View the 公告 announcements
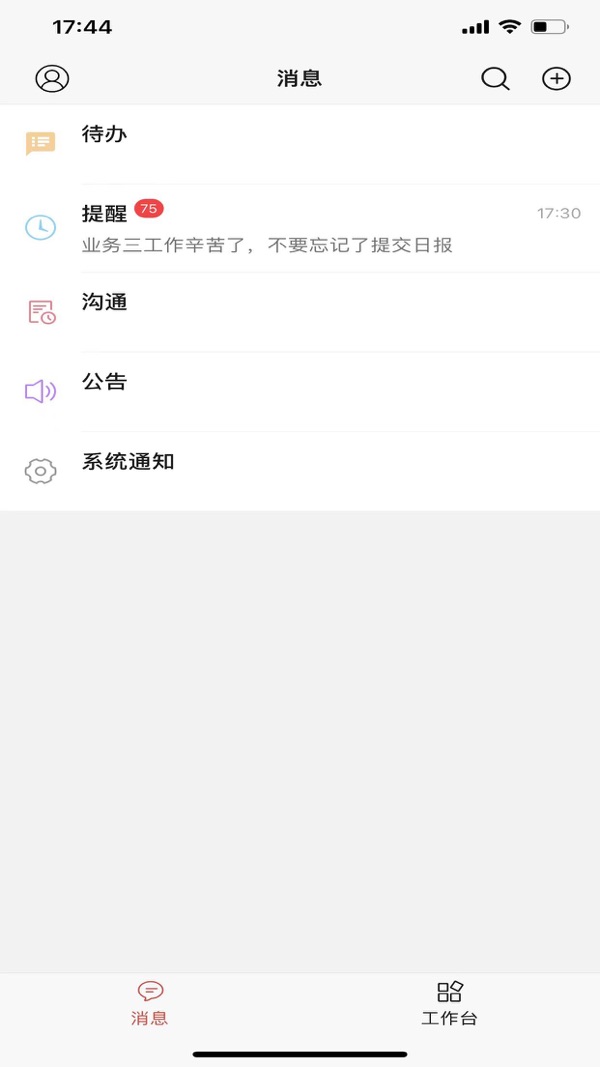Screen dimensions: 600x1067 pos(300,391)
